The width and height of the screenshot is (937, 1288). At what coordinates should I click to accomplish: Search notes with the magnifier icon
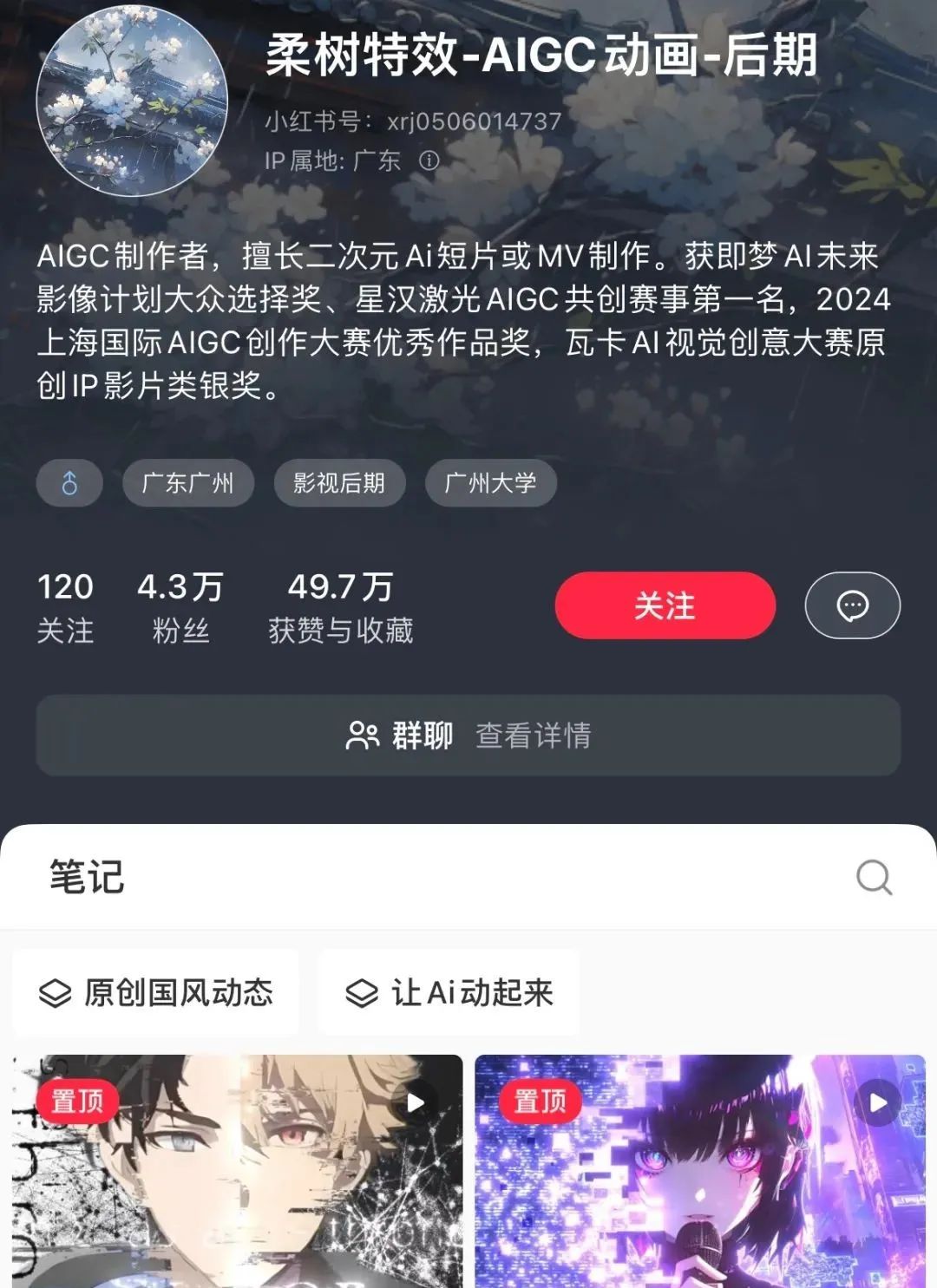873,877
